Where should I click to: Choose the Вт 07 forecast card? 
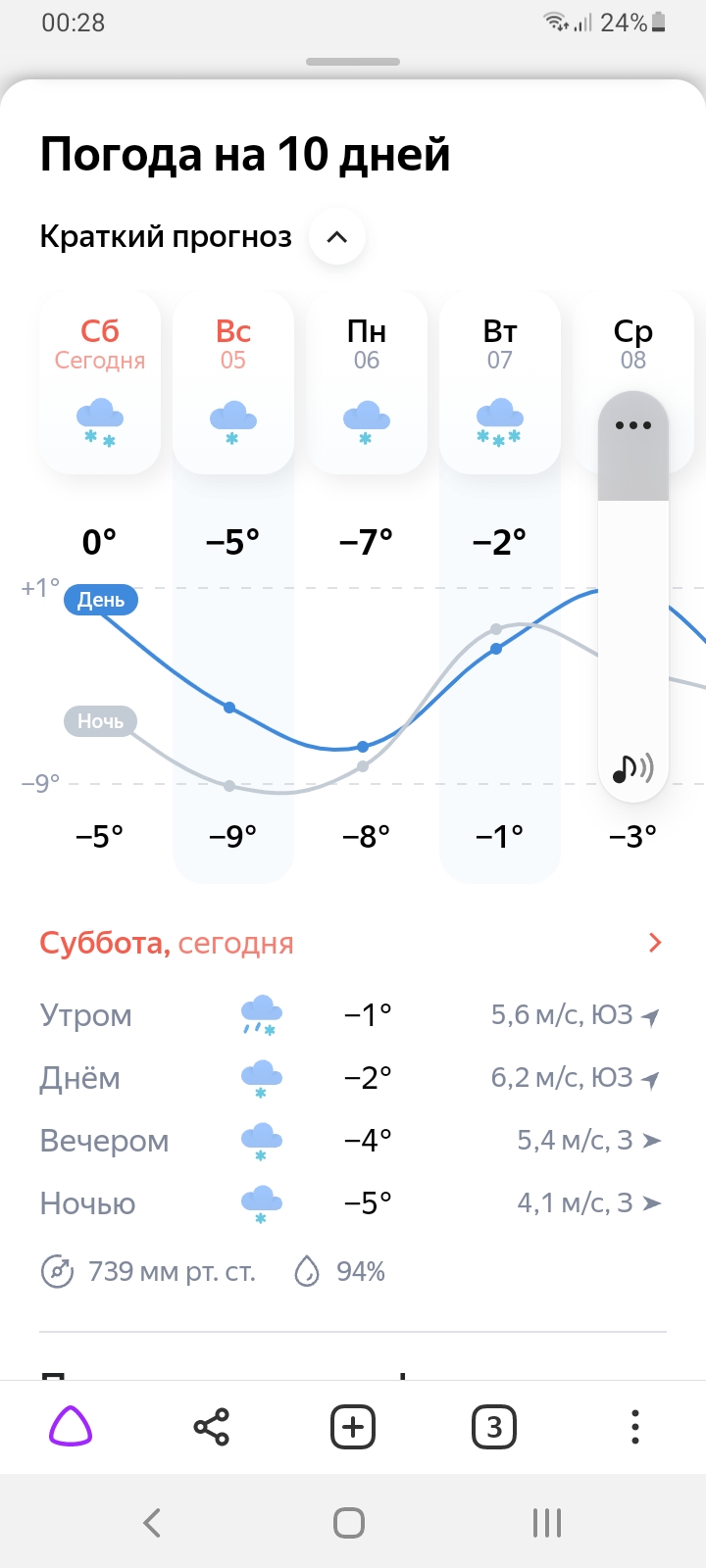(500, 382)
